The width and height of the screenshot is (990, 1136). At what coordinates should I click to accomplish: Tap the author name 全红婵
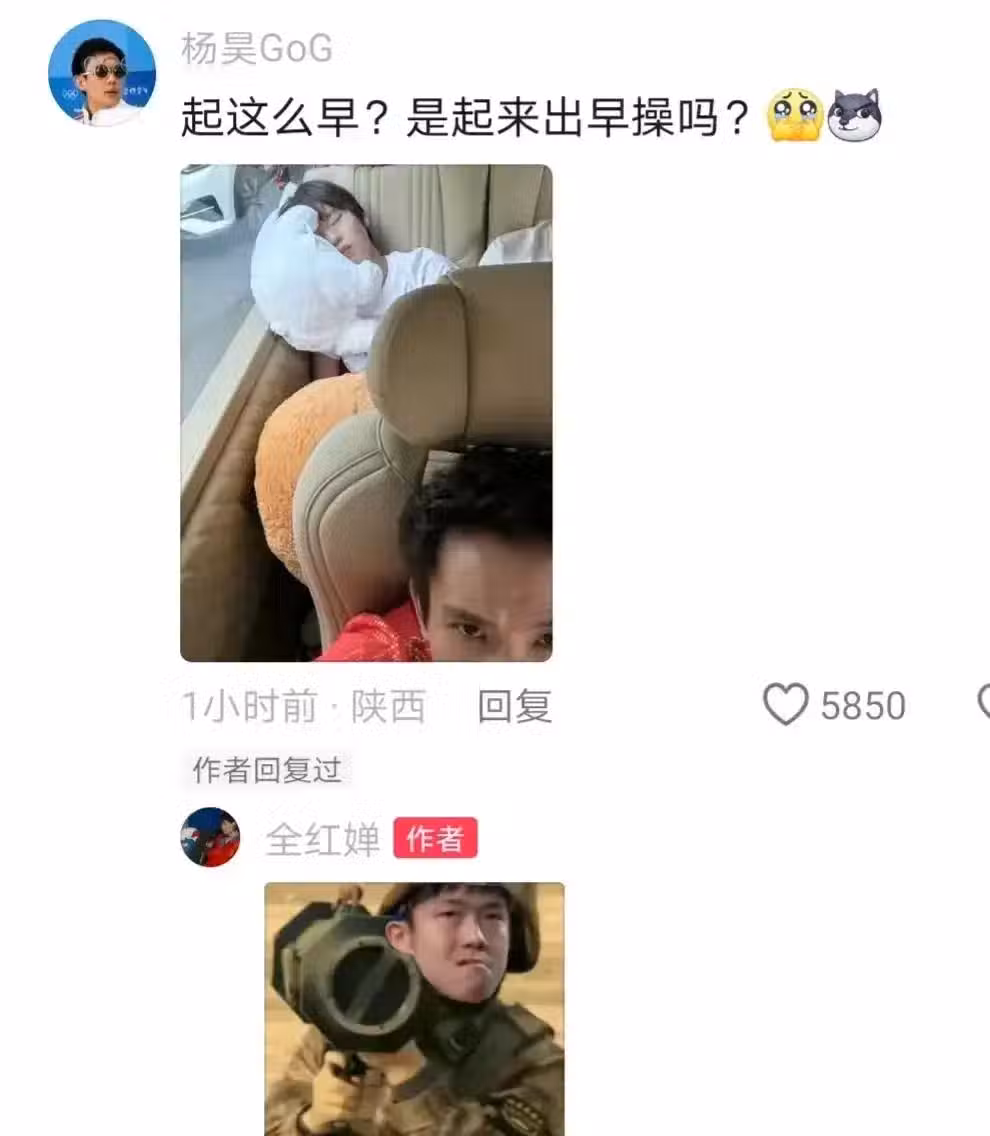point(323,839)
